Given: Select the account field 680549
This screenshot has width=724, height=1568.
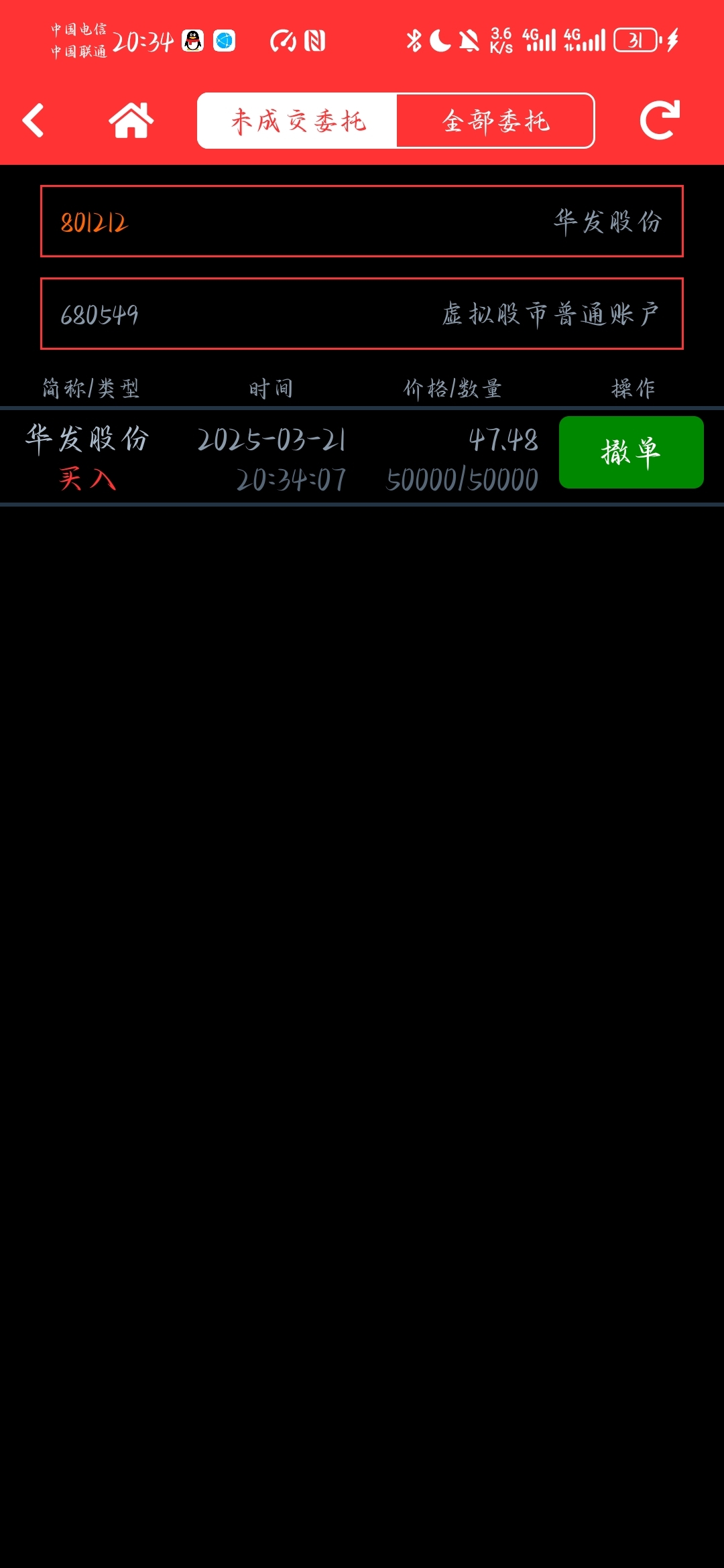Looking at the screenshot, I should [x=362, y=314].
